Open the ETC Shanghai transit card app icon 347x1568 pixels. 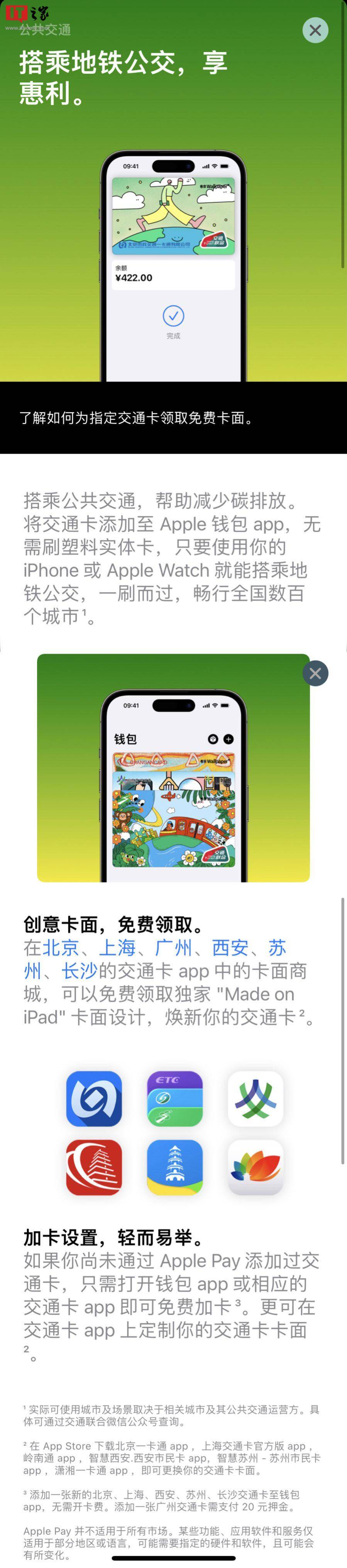point(175,1099)
